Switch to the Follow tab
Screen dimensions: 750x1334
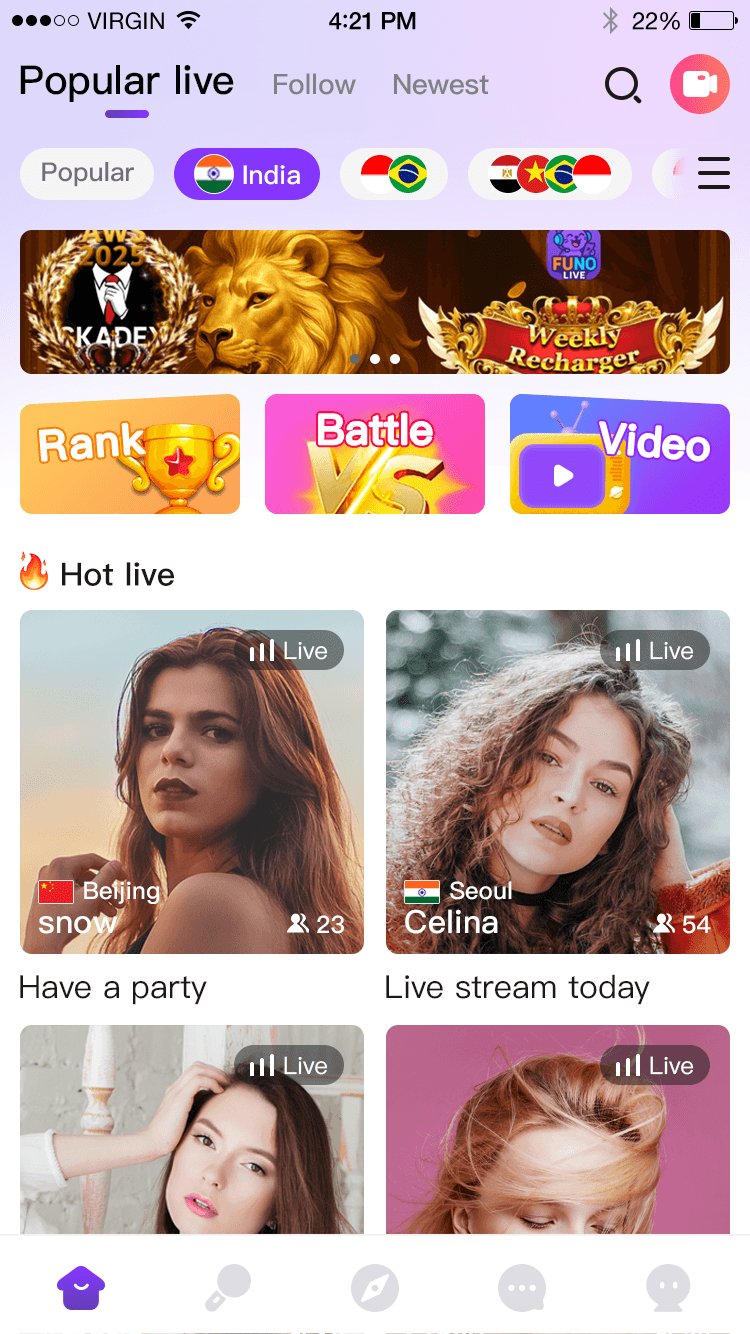(313, 85)
